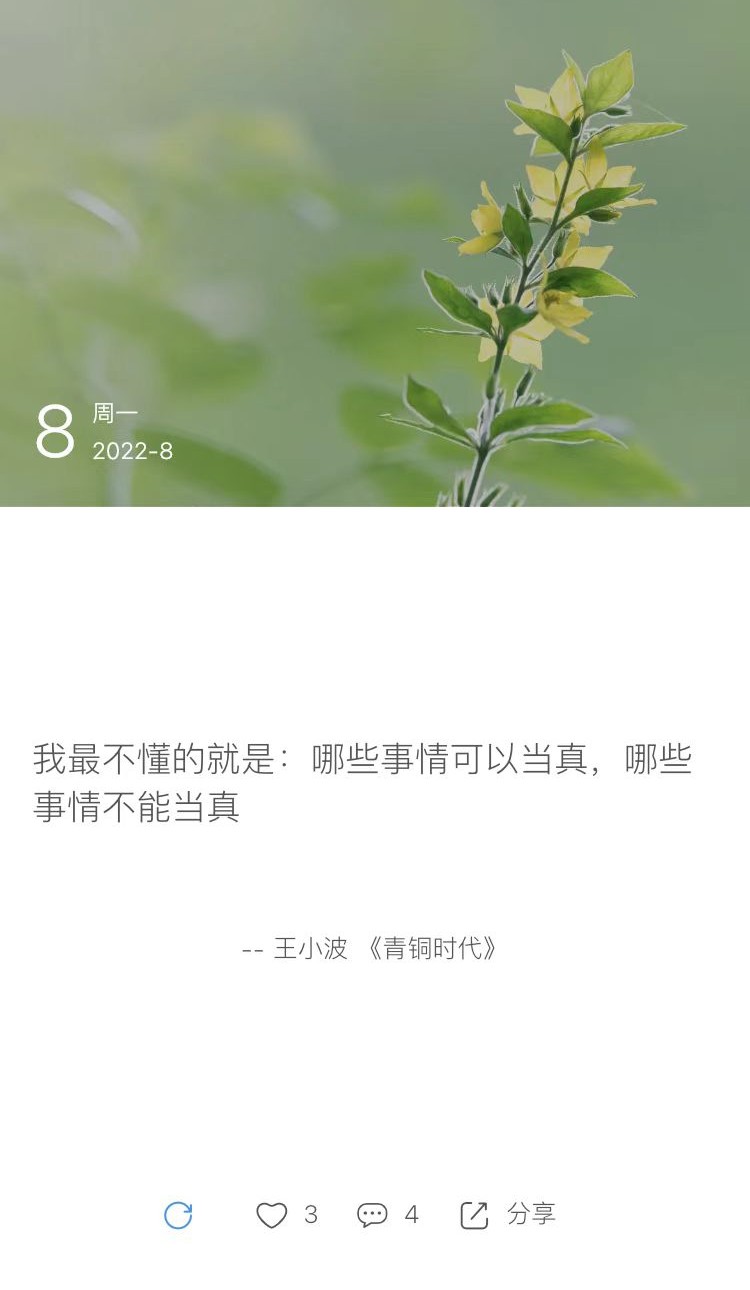Refresh to load another quote
The width and height of the screenshot is (750, 1290).
click(x=178, y=1215)
